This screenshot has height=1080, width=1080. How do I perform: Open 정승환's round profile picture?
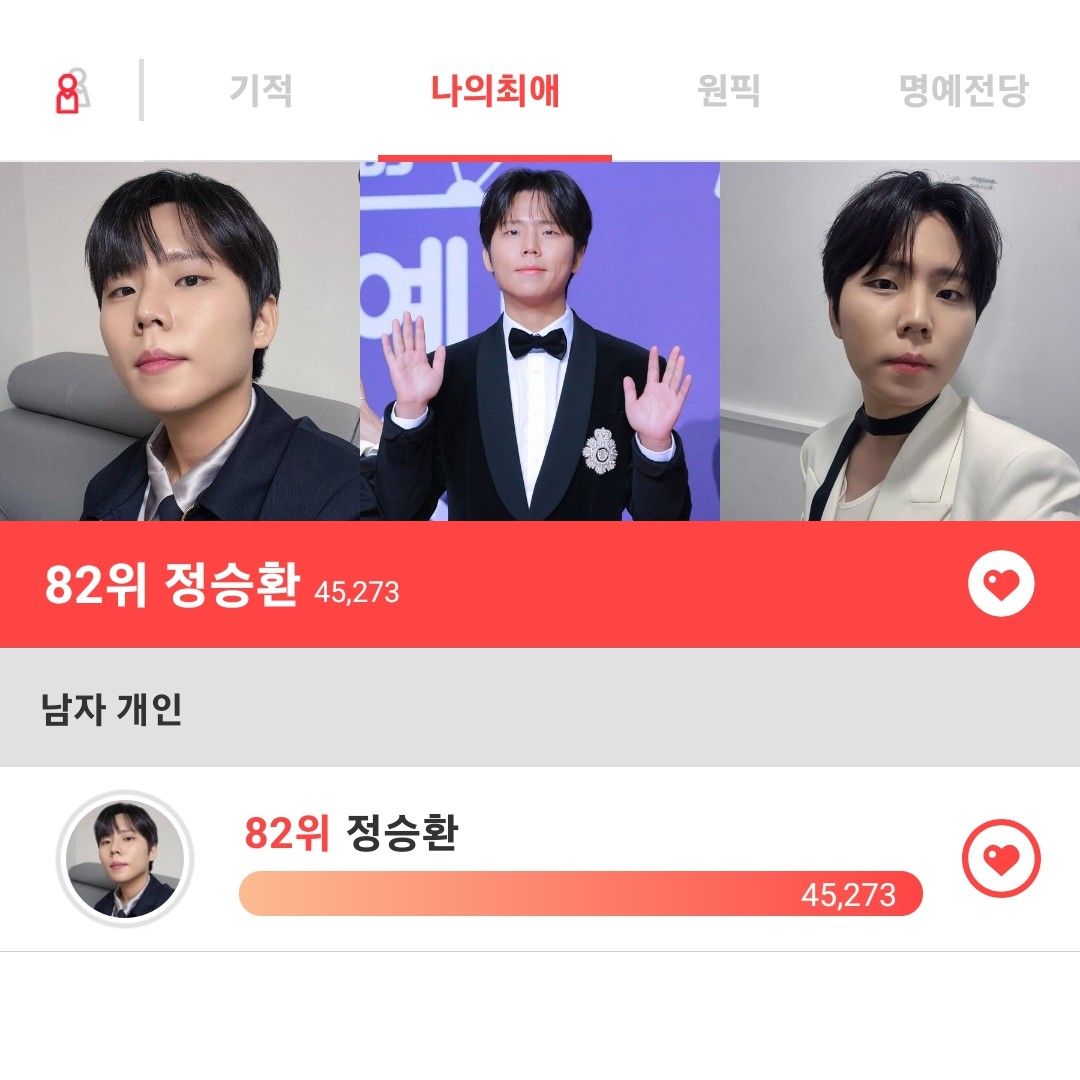(125, 858)
